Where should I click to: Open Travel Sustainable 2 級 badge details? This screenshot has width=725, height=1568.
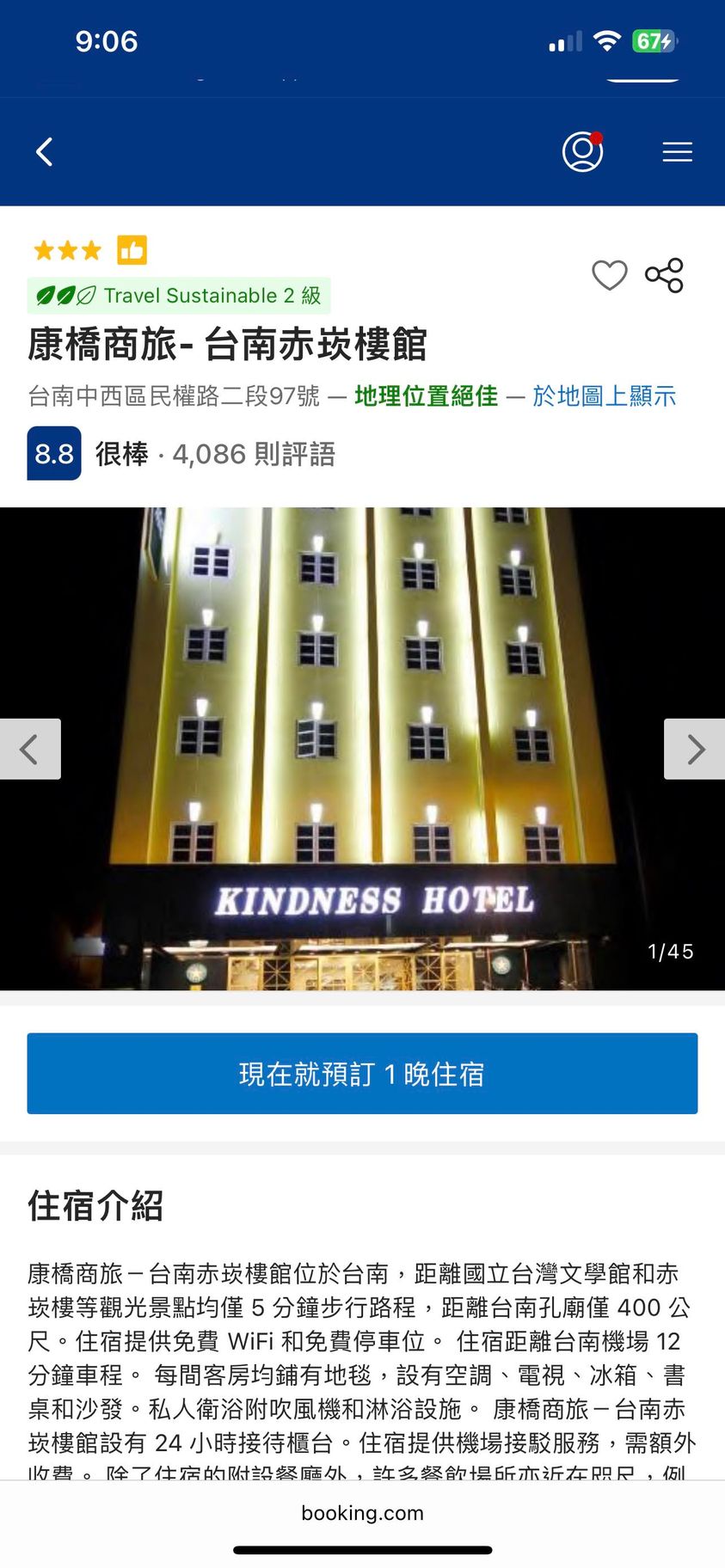pyautogui.click(x=179, y=296)
